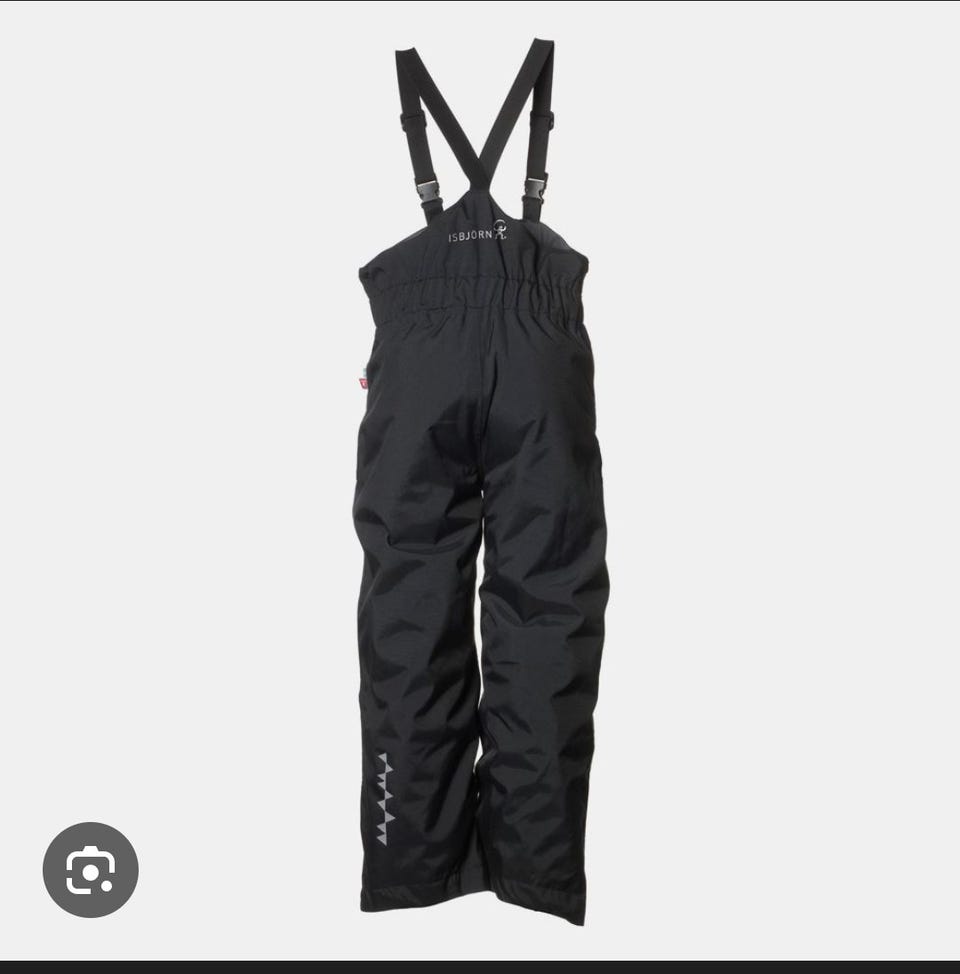Search this image with Google Lens

click(90, 869)
